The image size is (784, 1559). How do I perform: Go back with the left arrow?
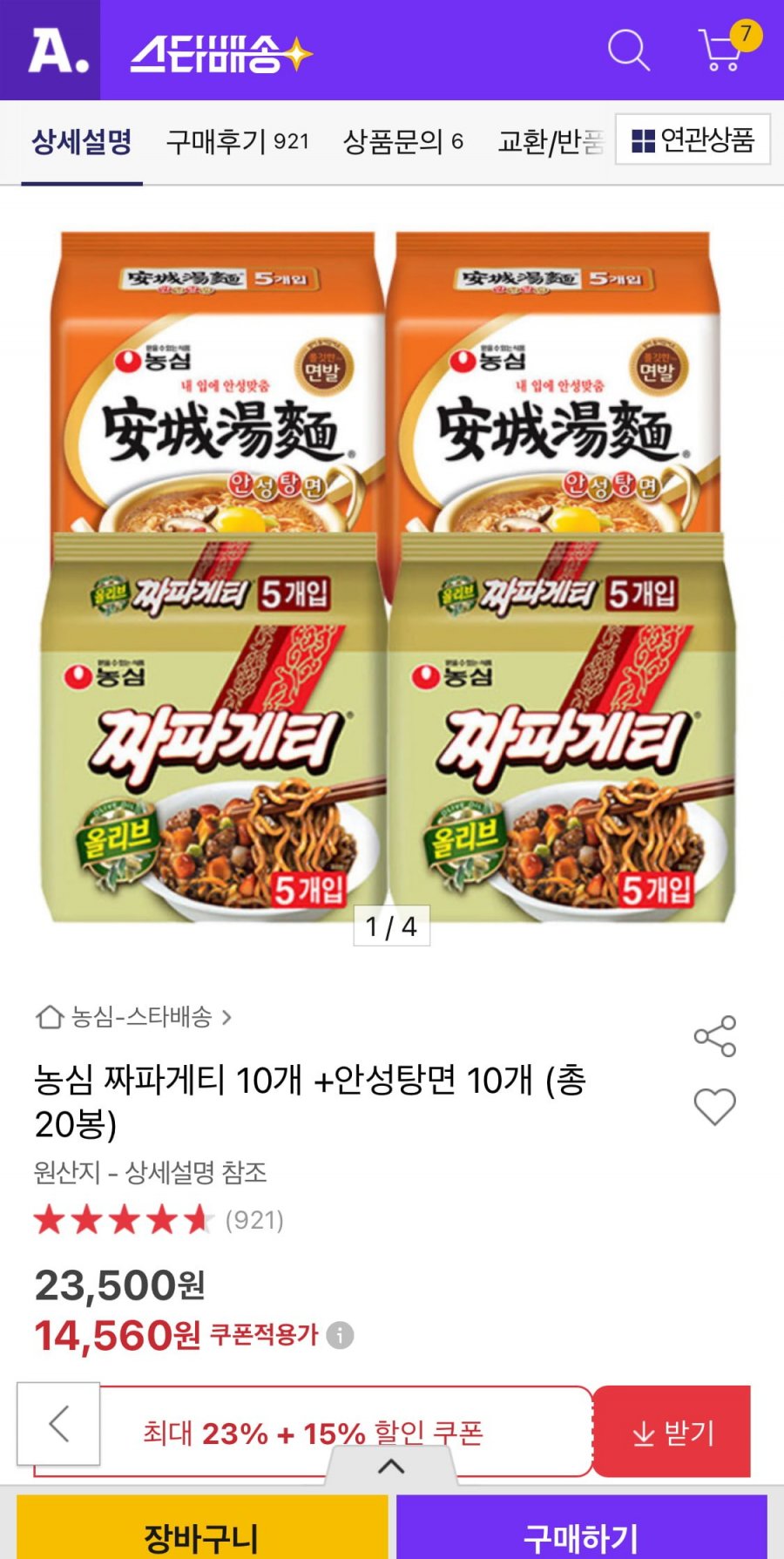58,1424
